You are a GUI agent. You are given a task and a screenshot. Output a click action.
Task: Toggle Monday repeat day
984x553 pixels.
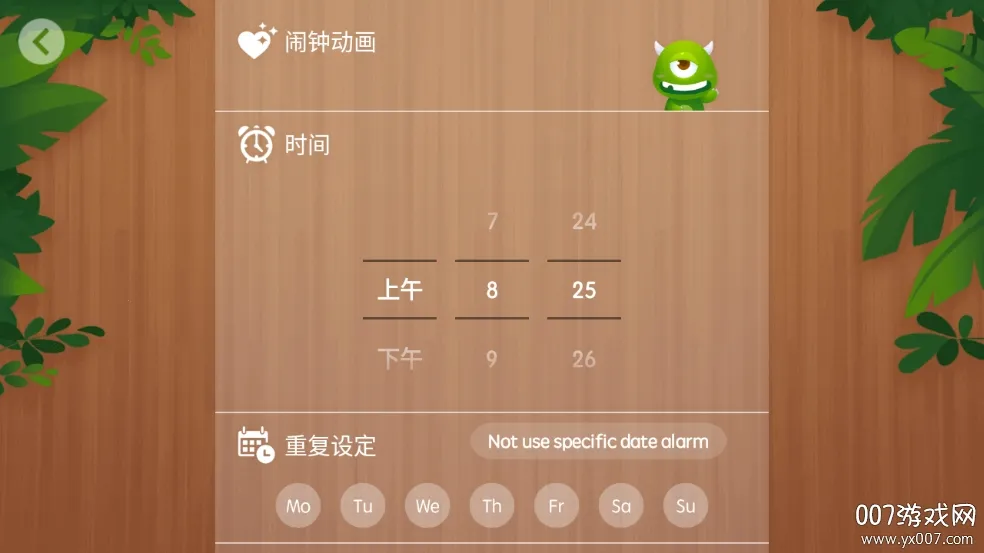(298, 506)
